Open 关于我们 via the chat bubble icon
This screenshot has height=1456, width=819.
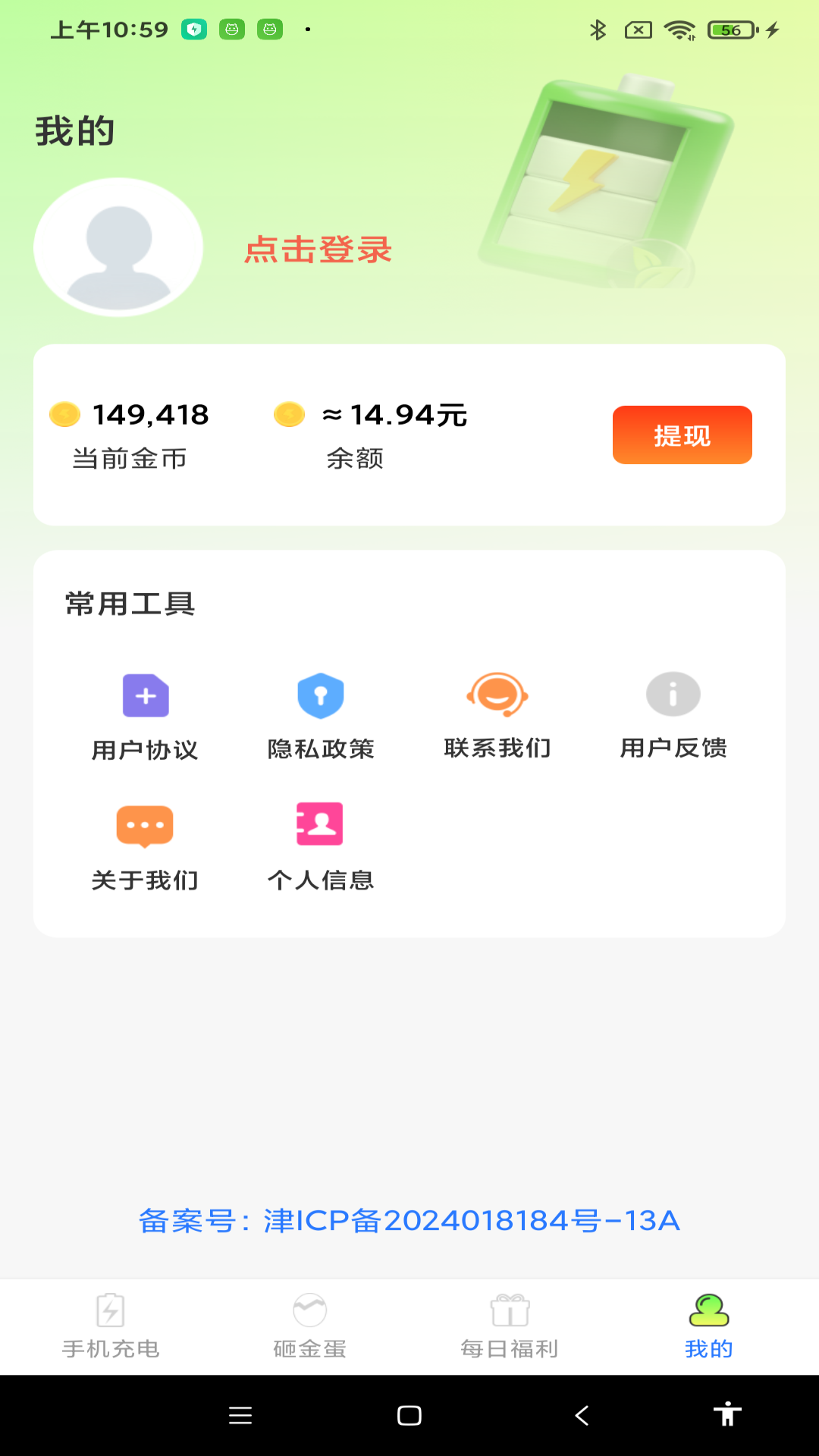pyautogui.click(x=145, y=827)
